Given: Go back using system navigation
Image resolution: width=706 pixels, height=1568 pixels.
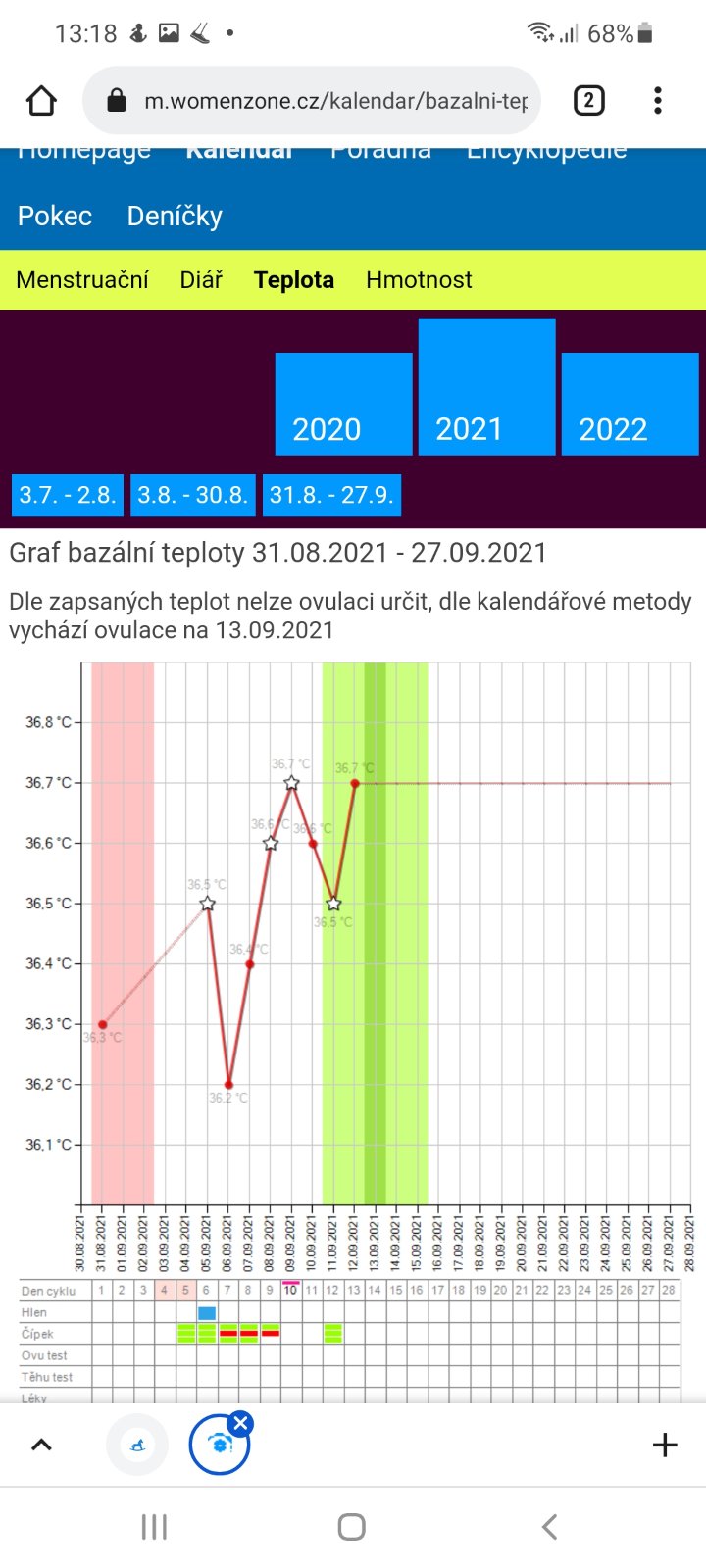Looking at the screenshot, I should (549, 1527).
